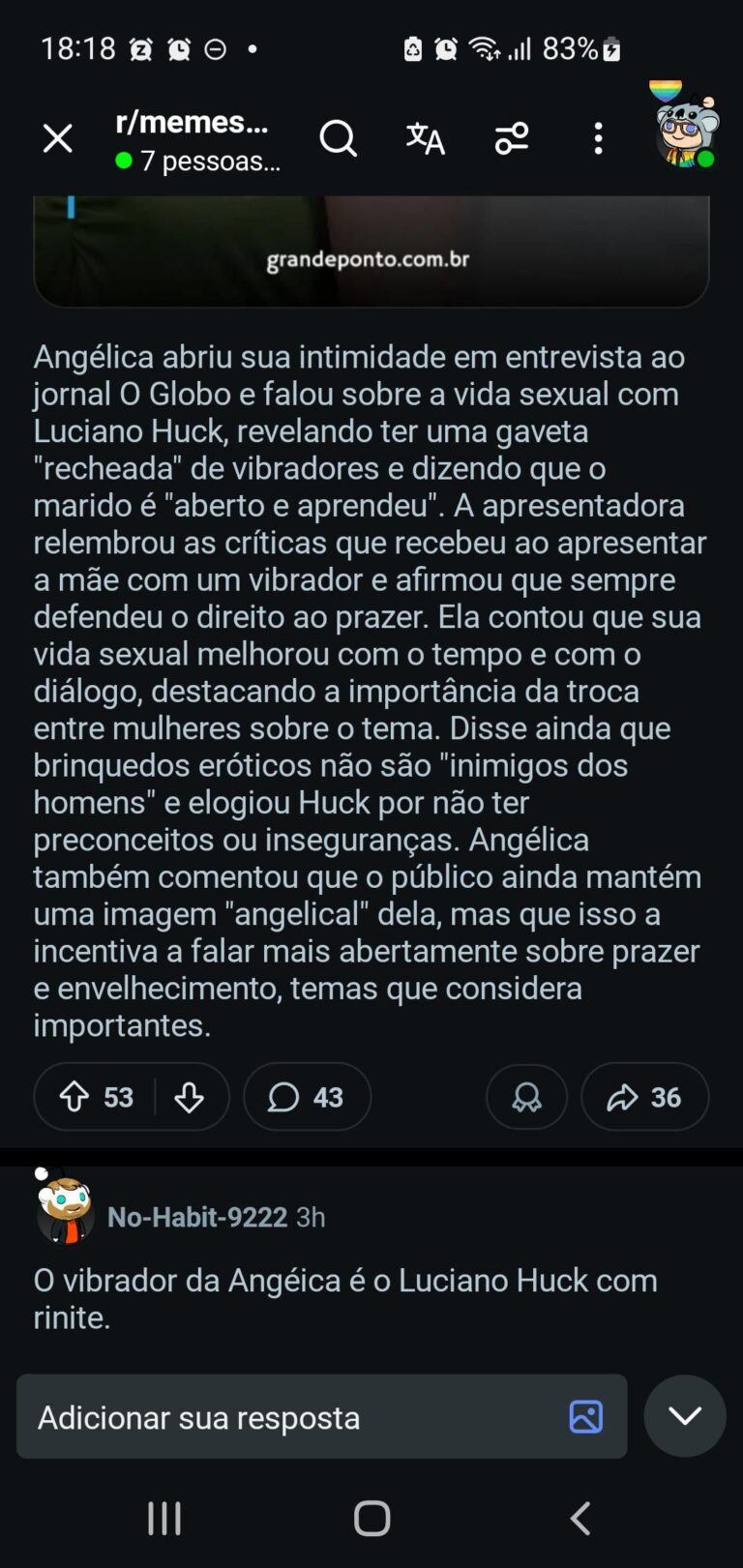Translate this post

click(425, 139)
